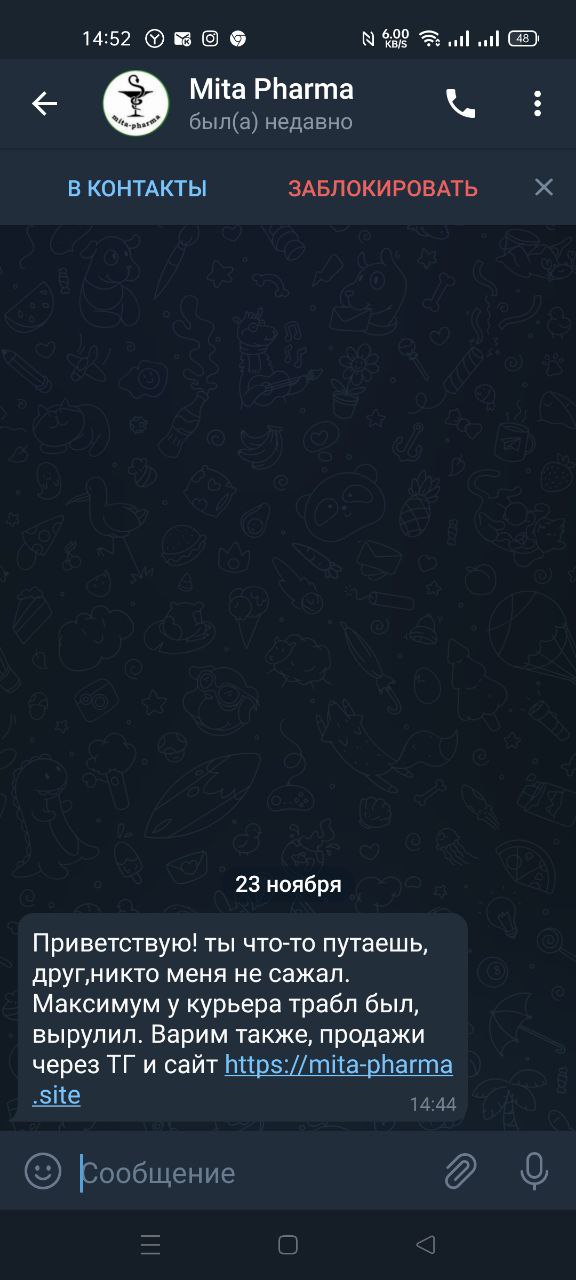Start a voice call with Mita Pharma
Screen dimensions: 576x1280
[460, 104]
